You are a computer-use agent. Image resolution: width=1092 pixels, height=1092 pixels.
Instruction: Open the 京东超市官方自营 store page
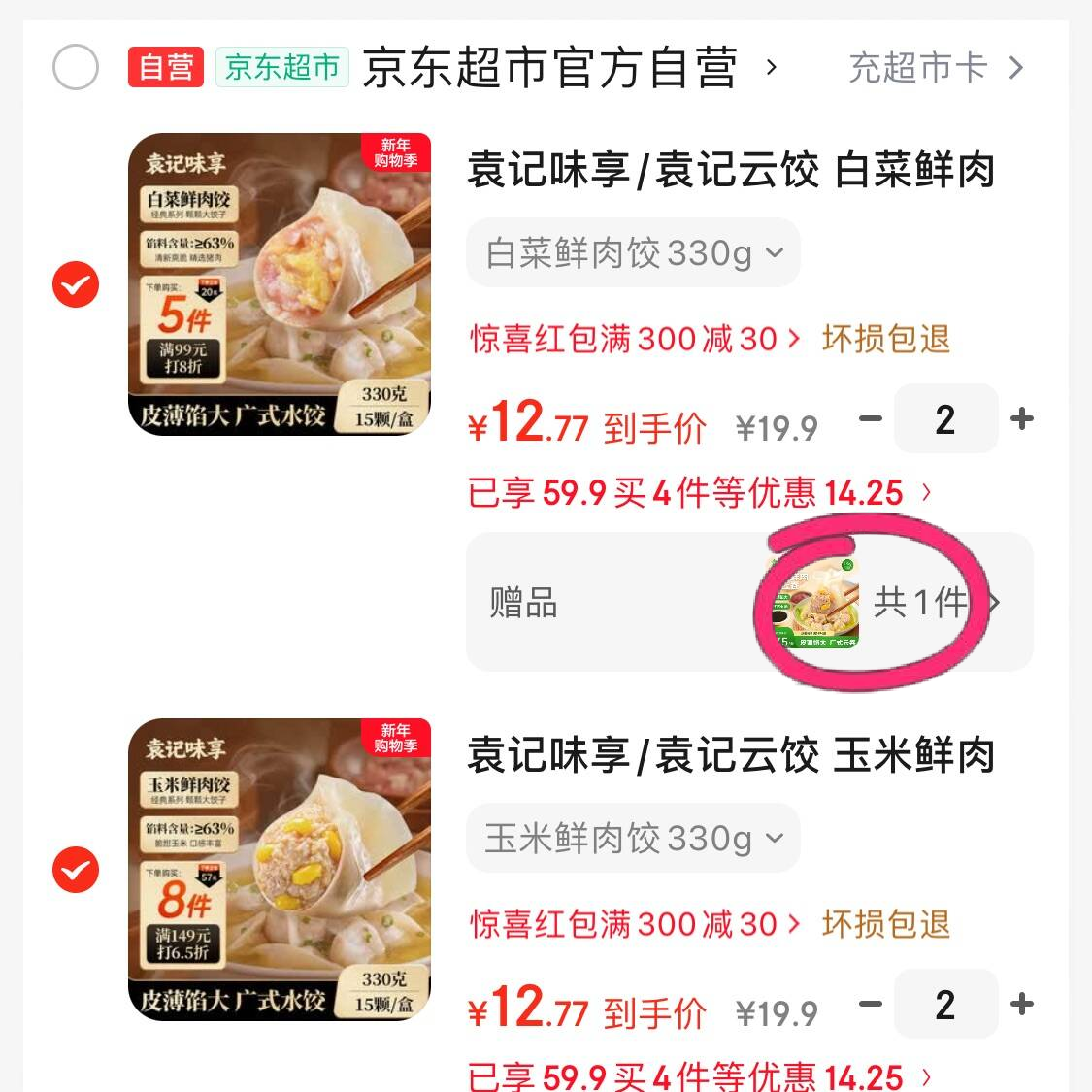pyautogui.click(x=549, y=68)
